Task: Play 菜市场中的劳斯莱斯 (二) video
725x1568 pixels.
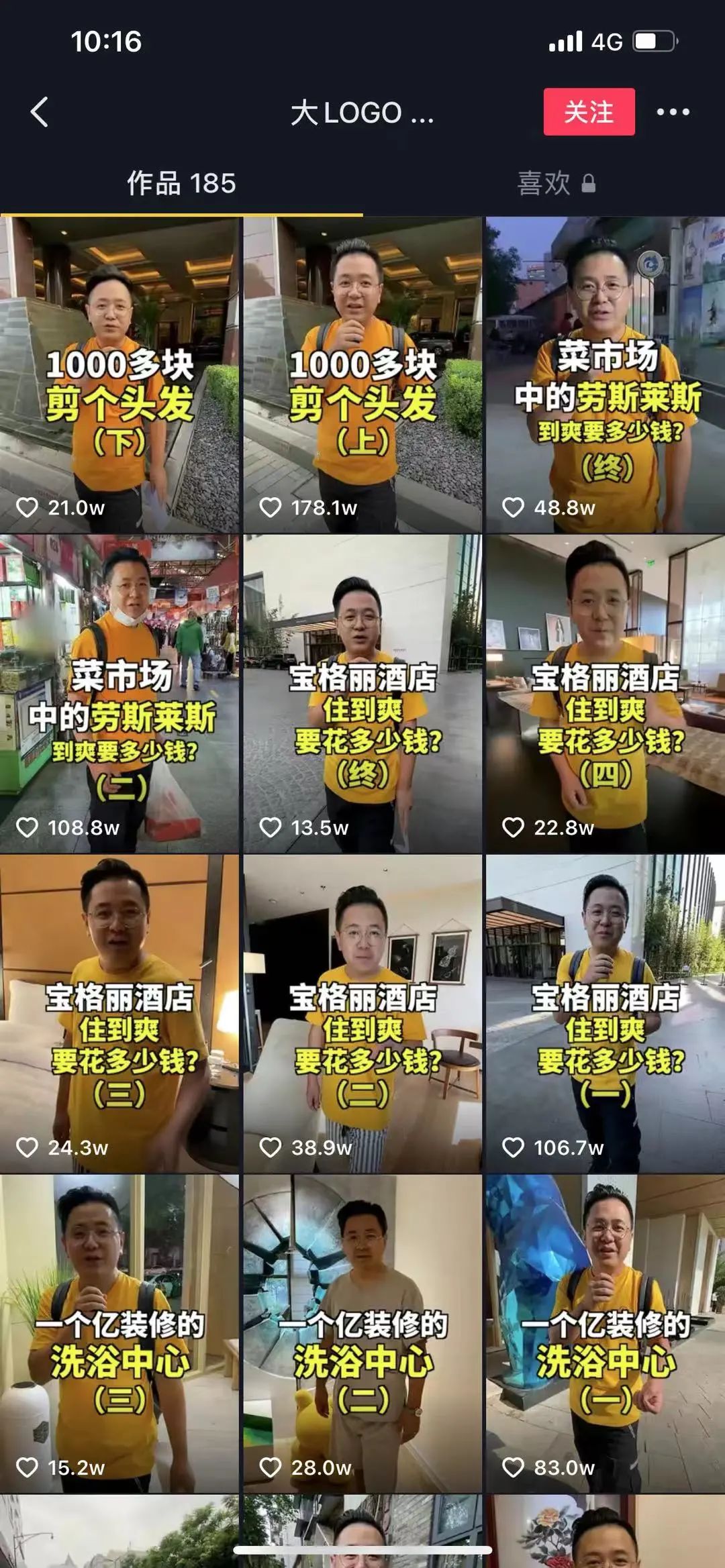Action: point(119,694)
